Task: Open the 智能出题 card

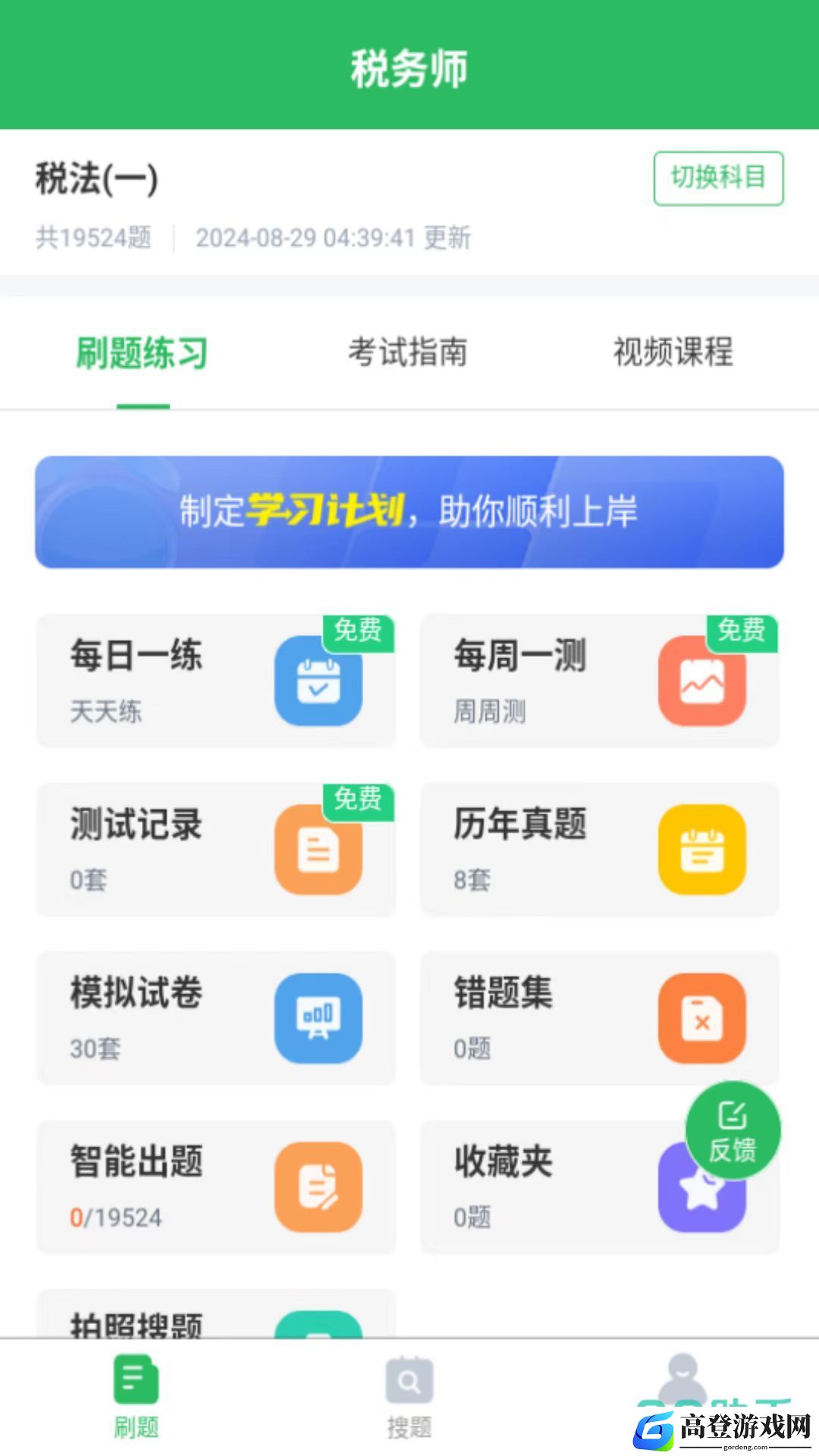Action: coord(216,1187)
